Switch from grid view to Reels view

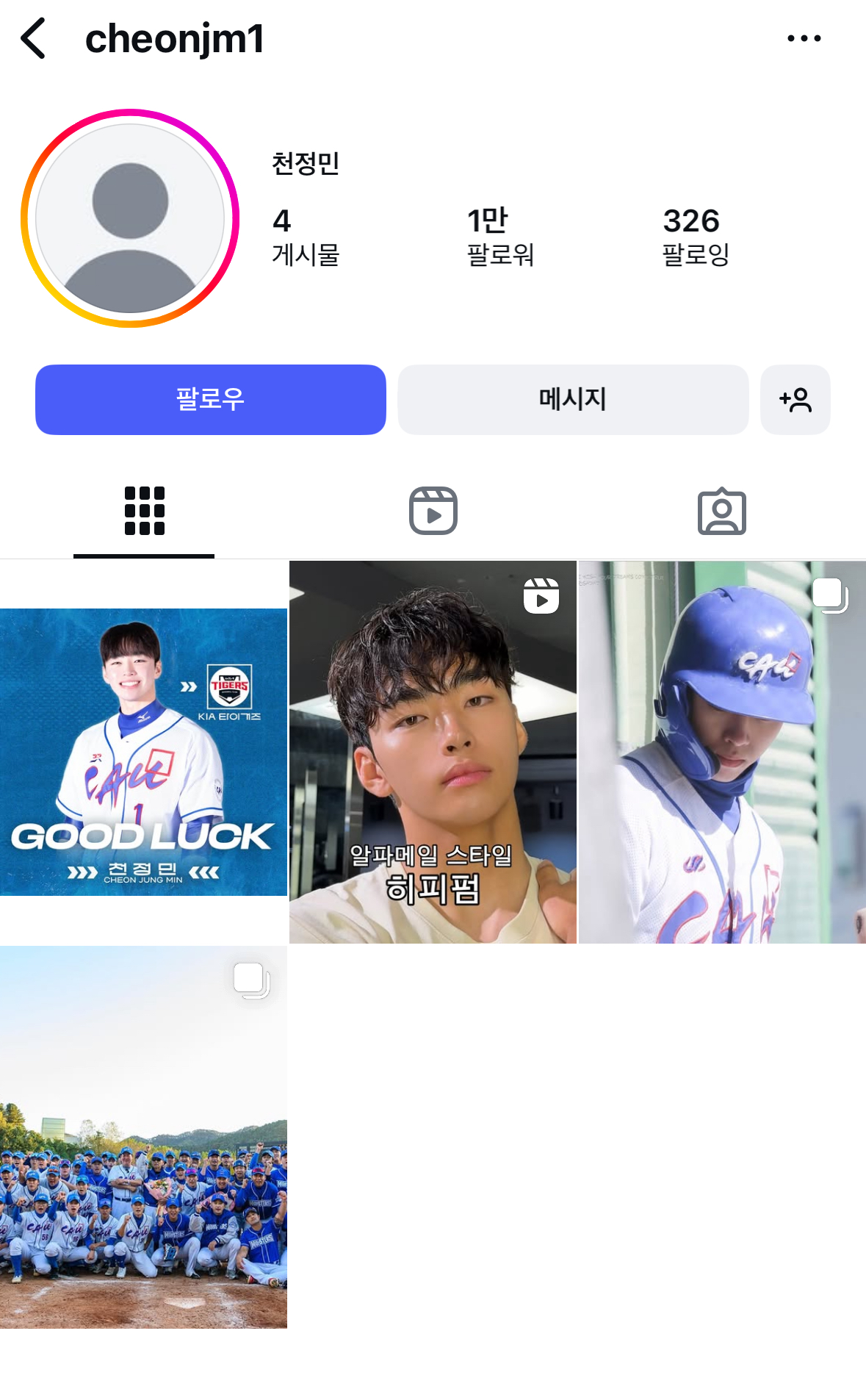(x=433, y=510)
